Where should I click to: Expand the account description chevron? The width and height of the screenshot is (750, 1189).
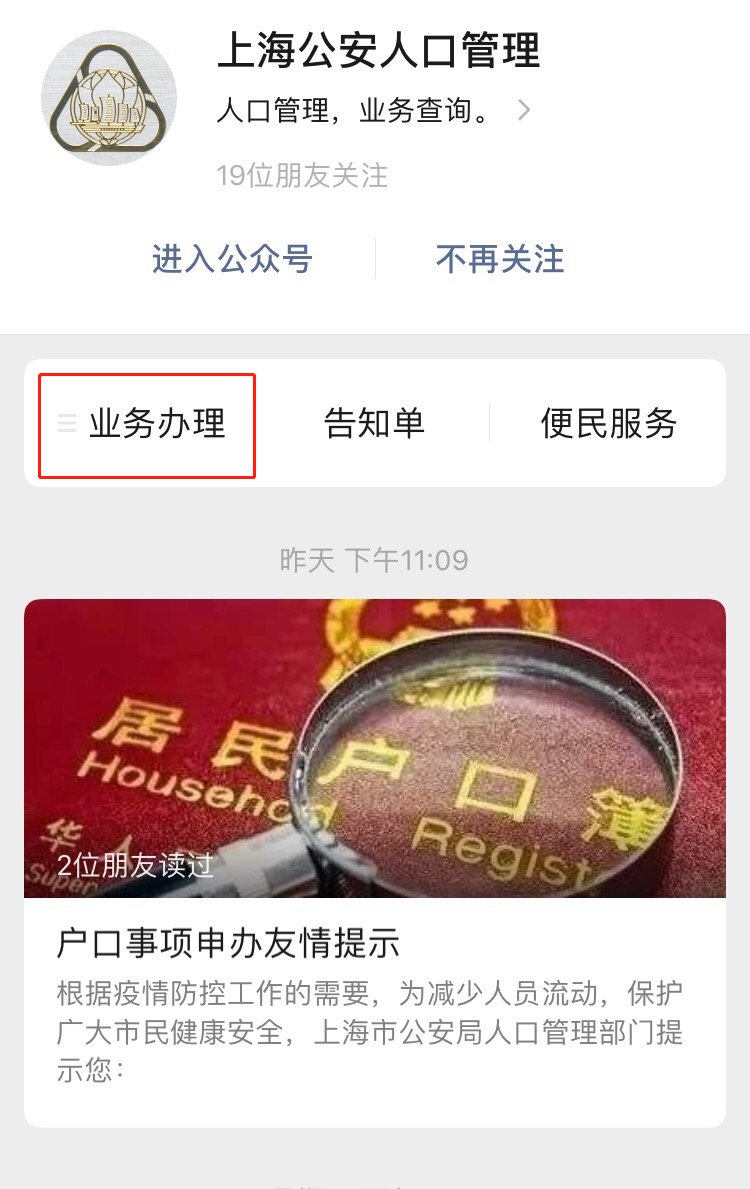pyautogui.click(x=523, y=111)
